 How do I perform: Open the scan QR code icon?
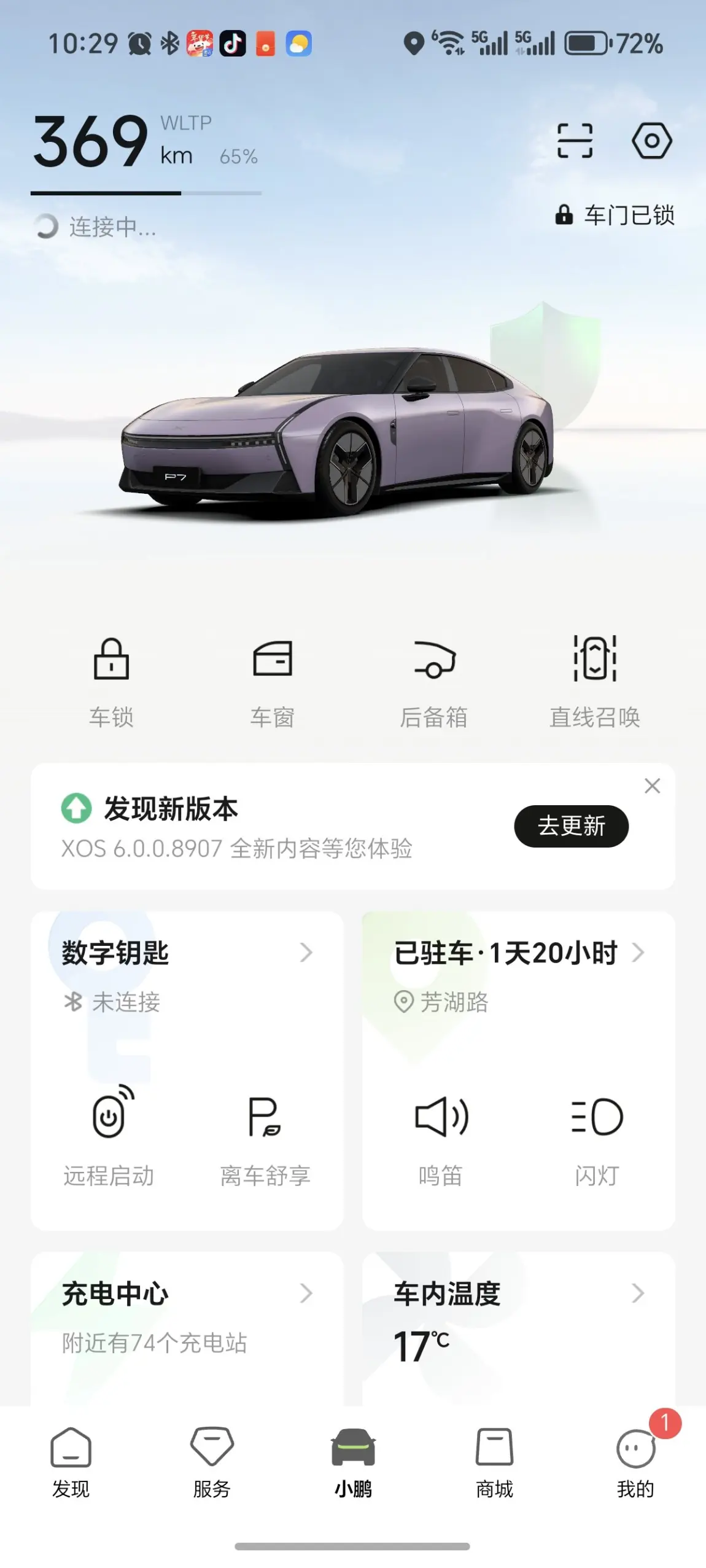575,141
